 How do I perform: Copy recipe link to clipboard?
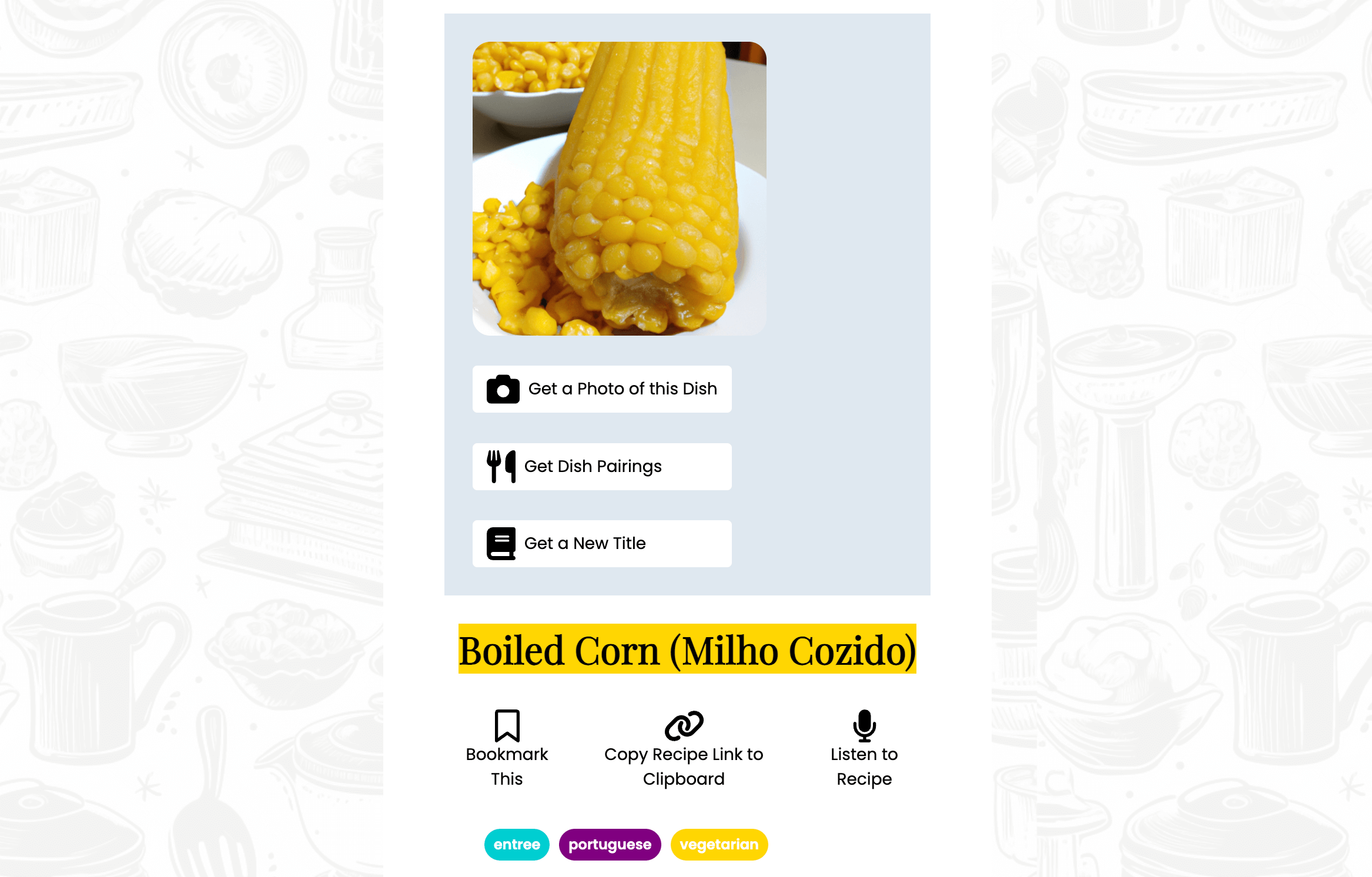point(684,748)
